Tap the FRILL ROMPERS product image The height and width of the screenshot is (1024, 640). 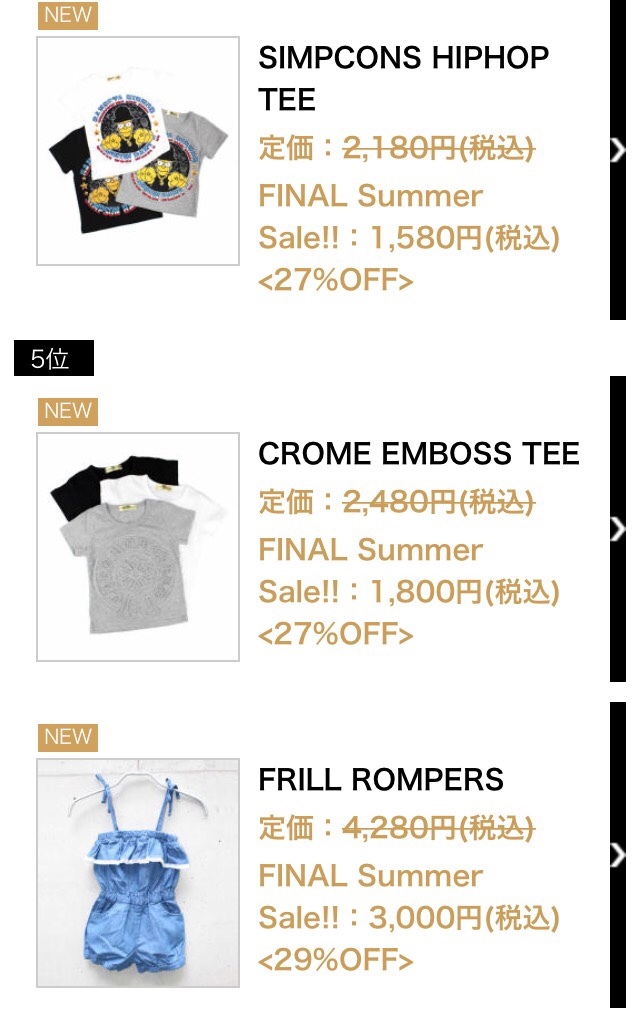(138, 873)
